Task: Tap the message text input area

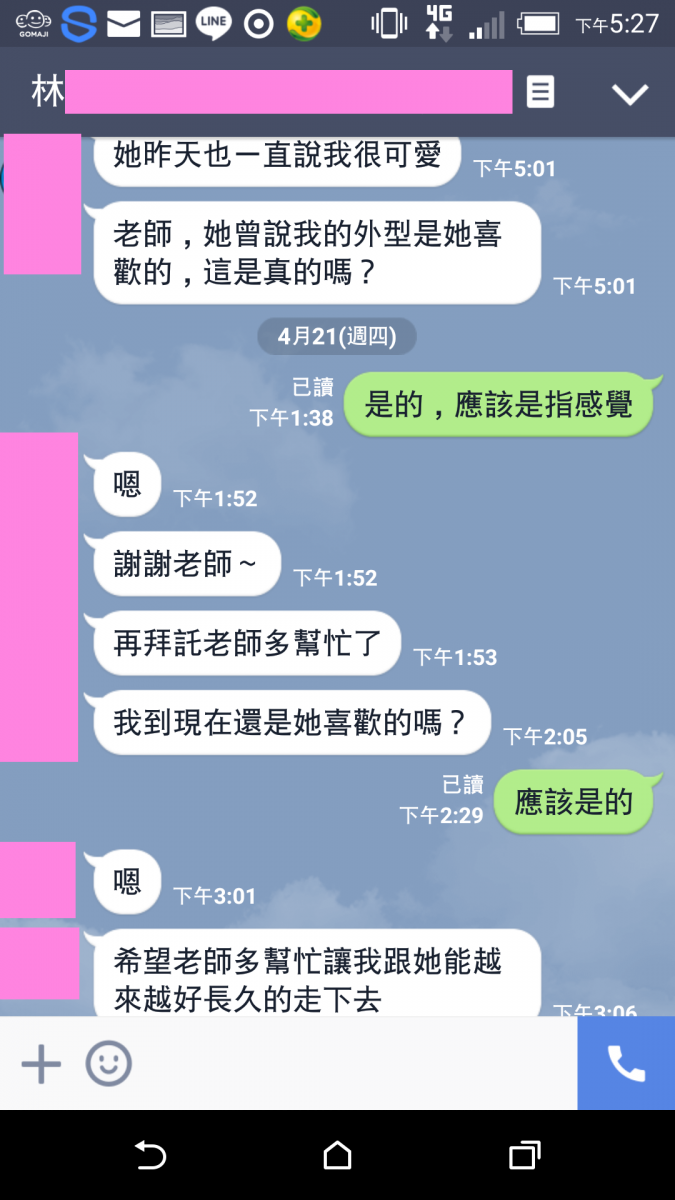Action: [x=350, y=1063]
